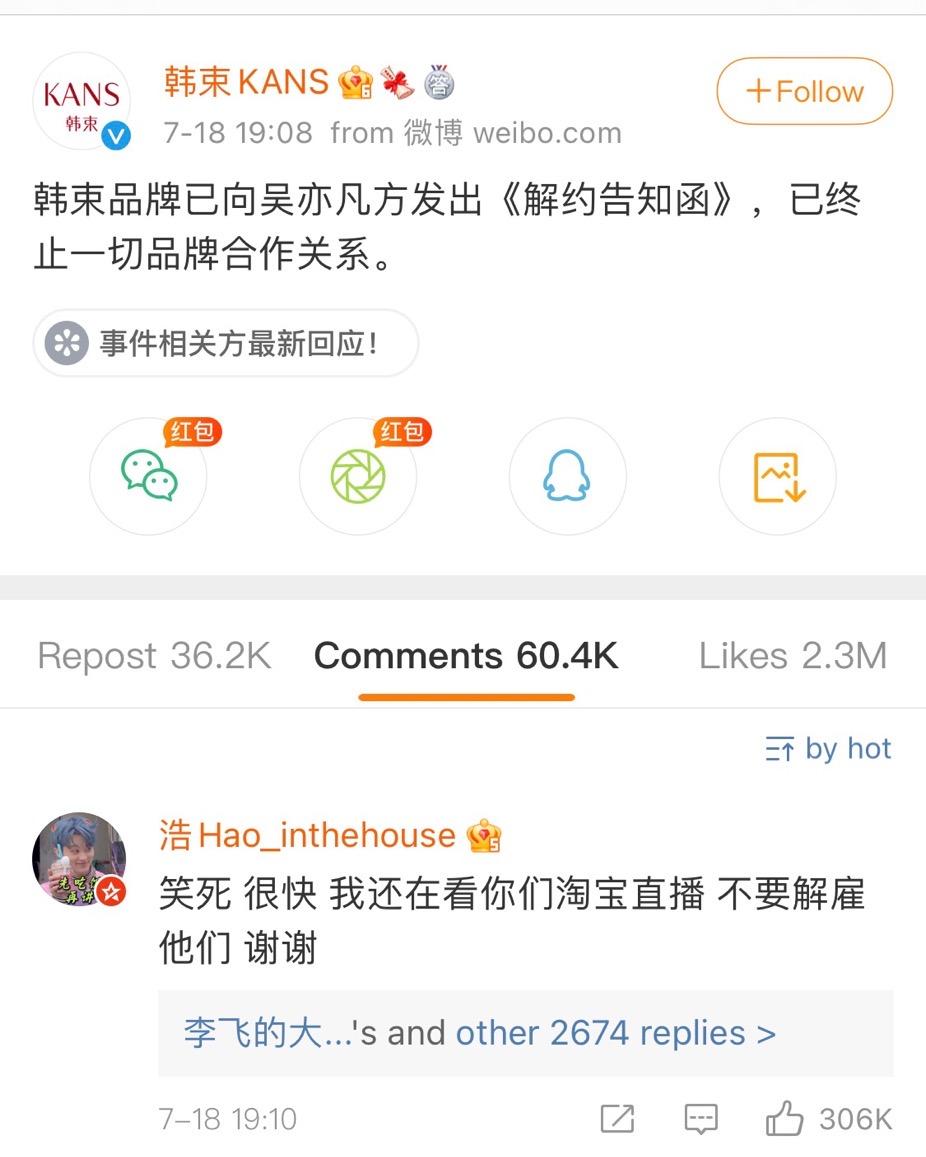Share post to QQ
Image resolution: width=926 pixels, height=1157 pixels.
pos(567,476)
